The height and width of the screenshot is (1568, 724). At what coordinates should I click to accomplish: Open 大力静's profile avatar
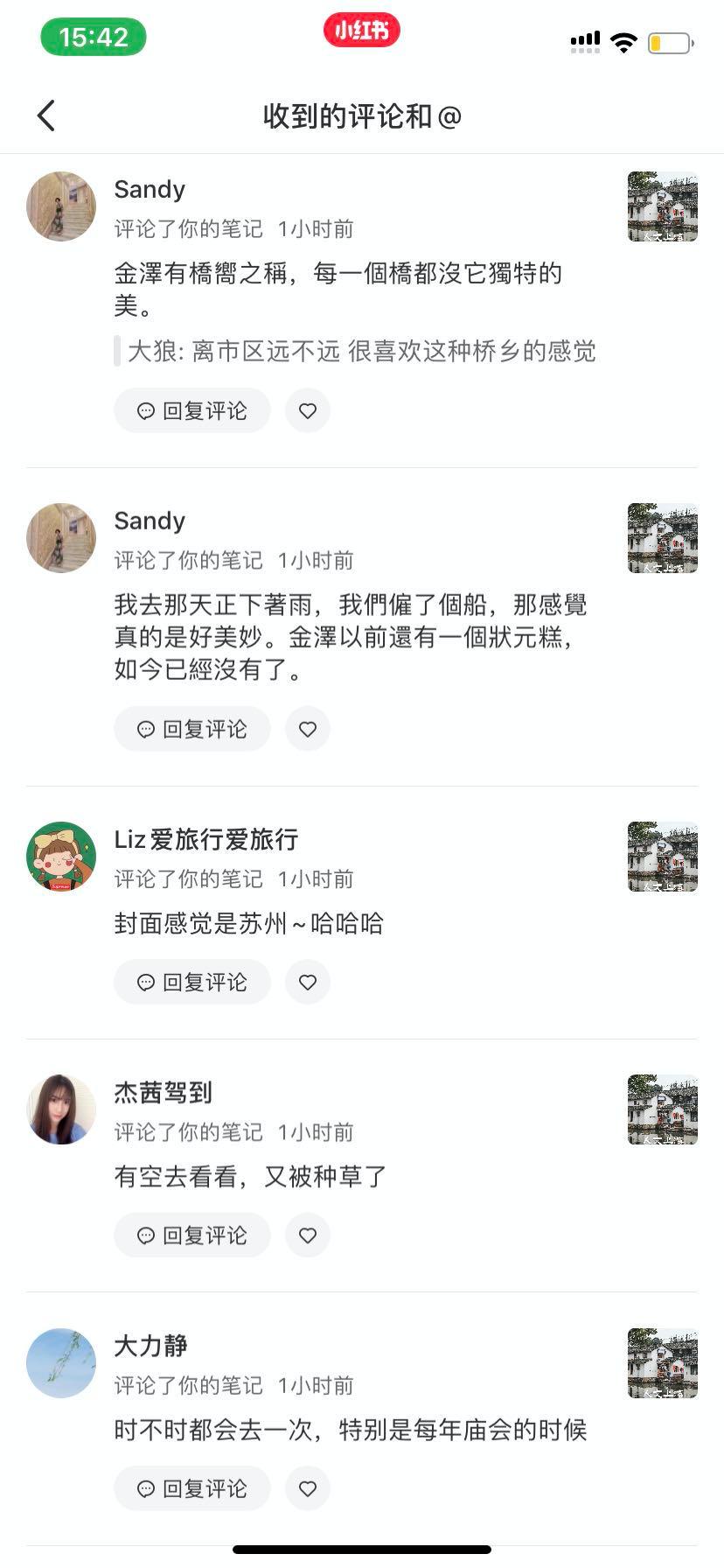[61, 1362]
